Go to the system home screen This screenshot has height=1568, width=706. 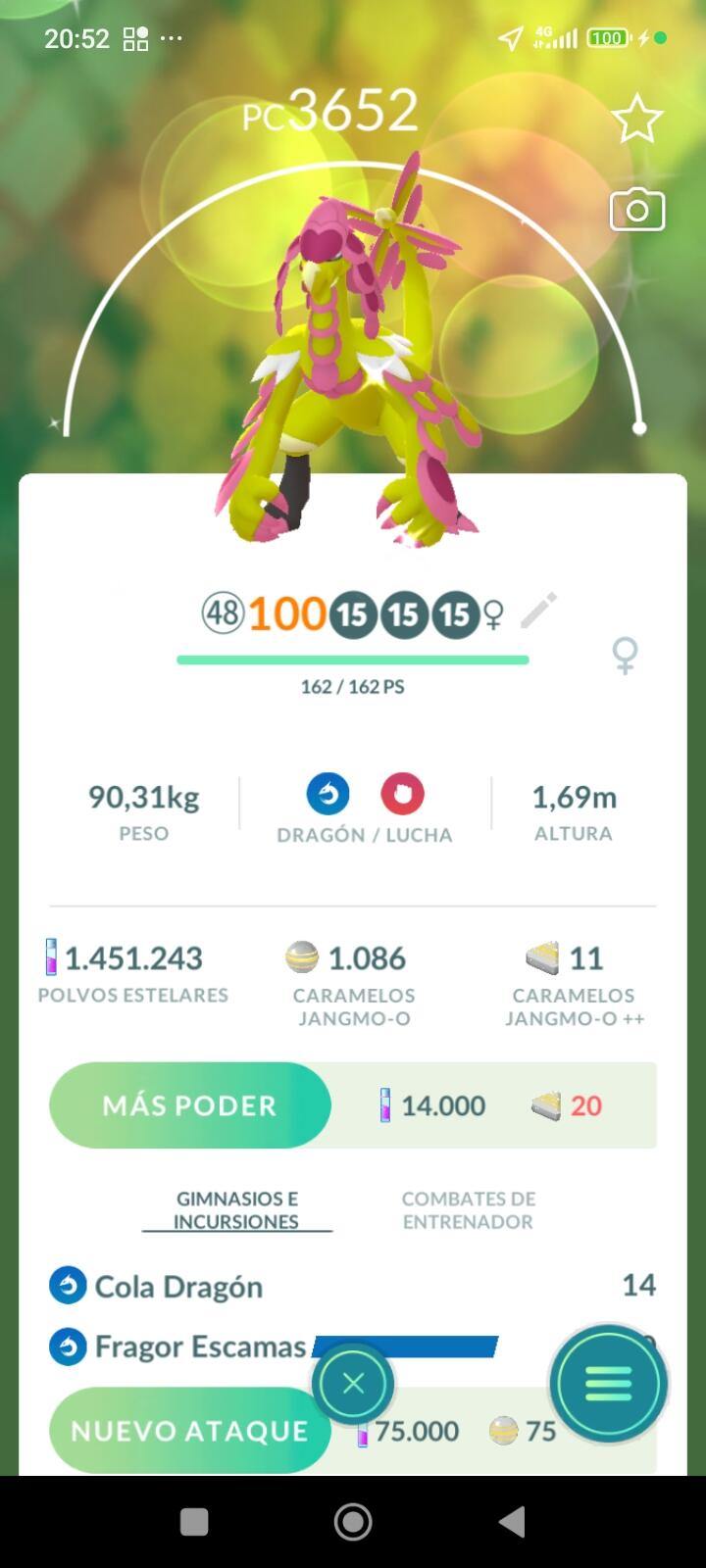coord(353,1522)
